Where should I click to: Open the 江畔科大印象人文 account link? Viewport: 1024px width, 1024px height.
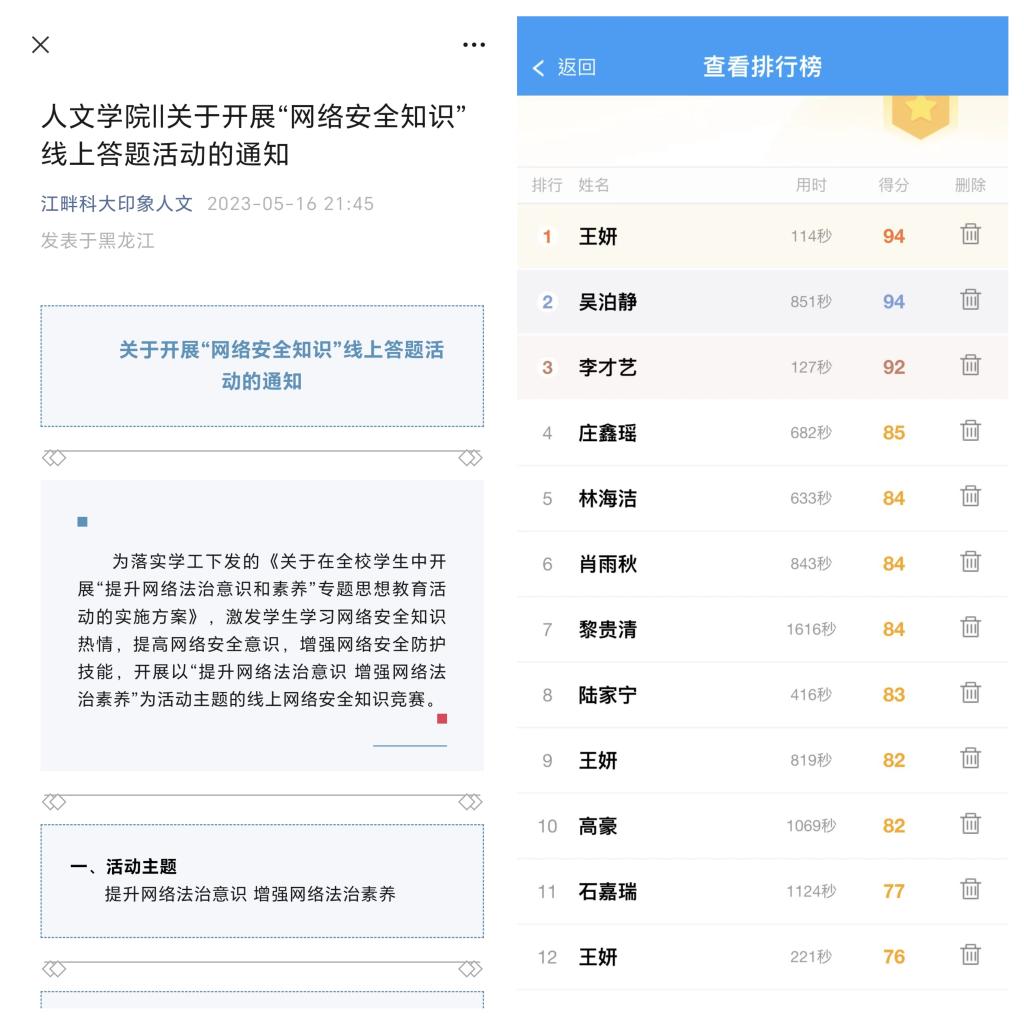point(117,204)
